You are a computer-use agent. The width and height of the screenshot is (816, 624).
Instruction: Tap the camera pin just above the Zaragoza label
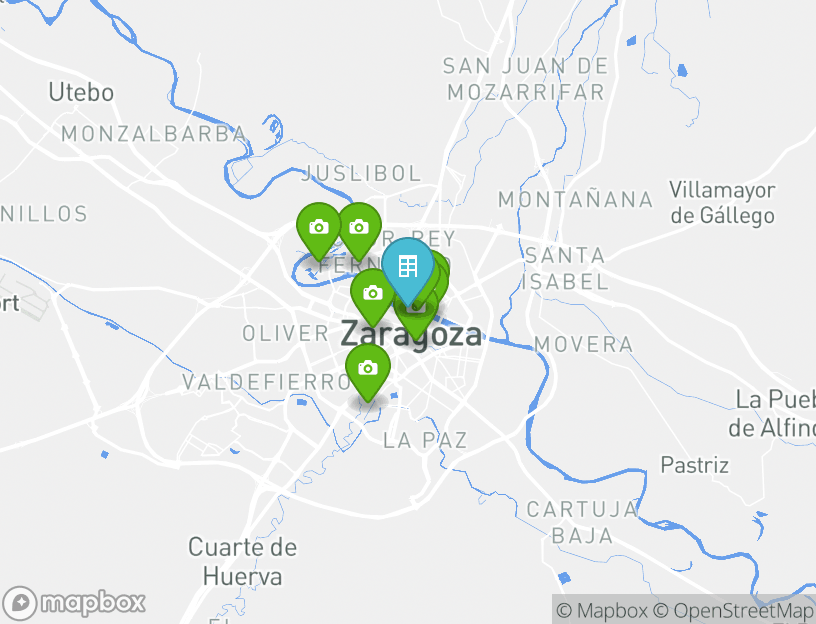(372, 293)
